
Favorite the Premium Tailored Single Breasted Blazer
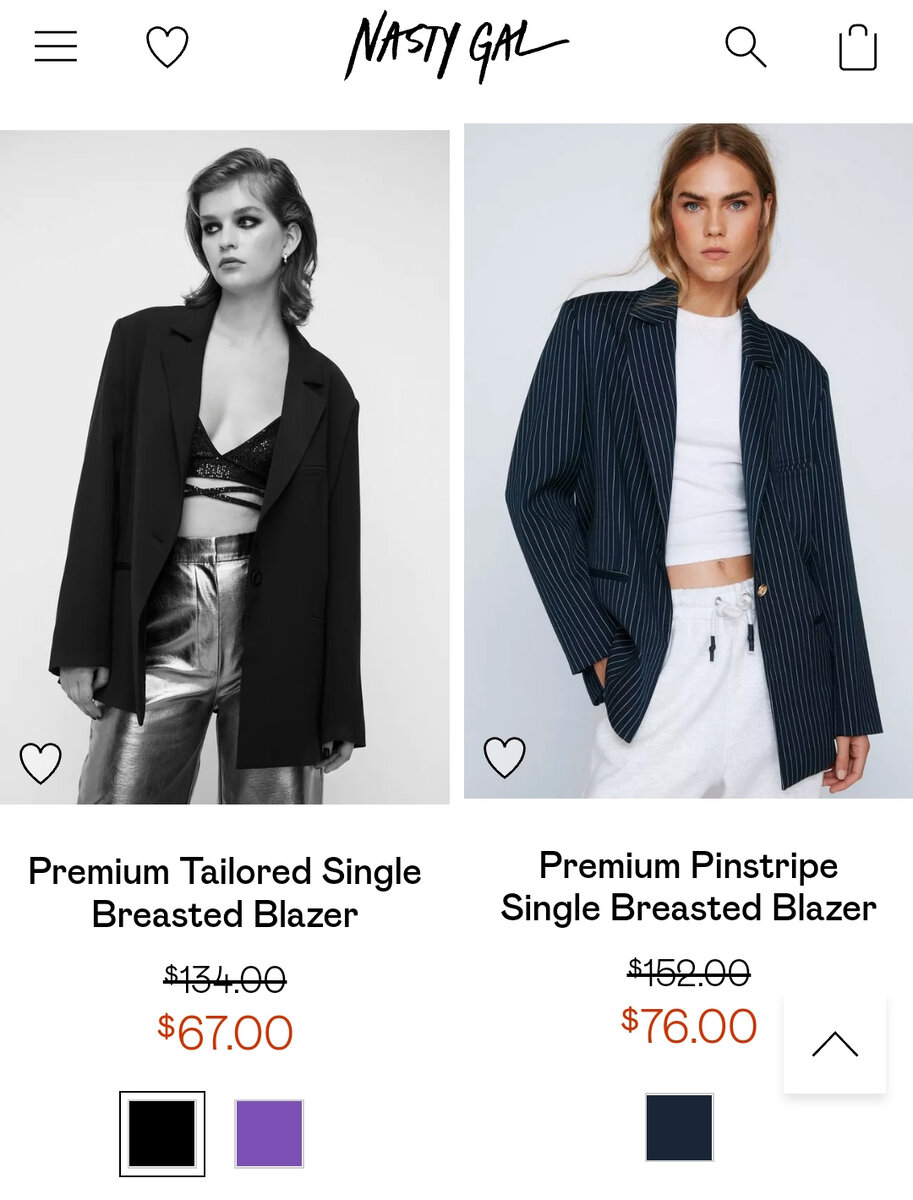(x=40, y=760)
